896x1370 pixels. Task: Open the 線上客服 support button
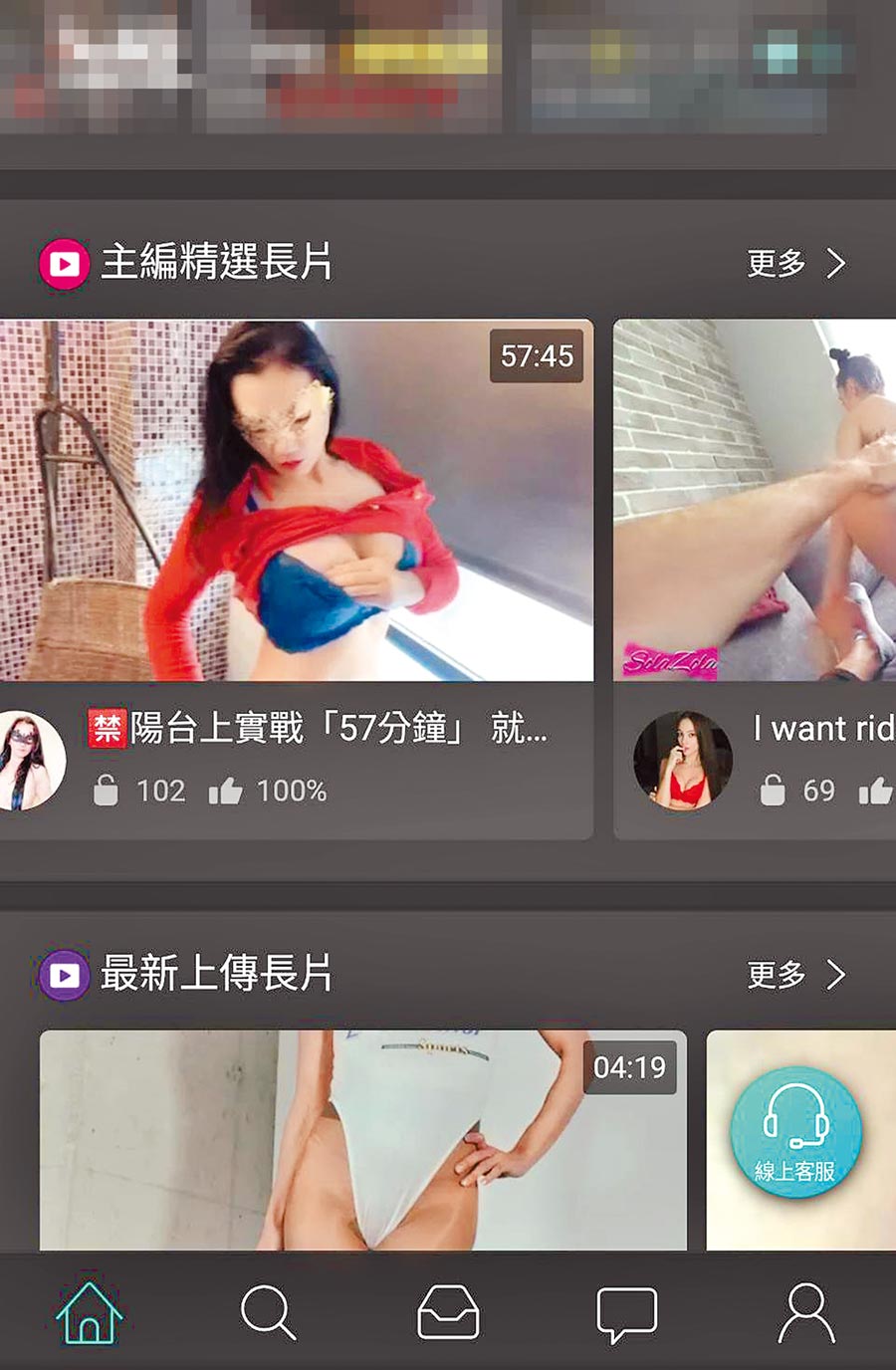pyautogui.click(x=794, y=1134)
